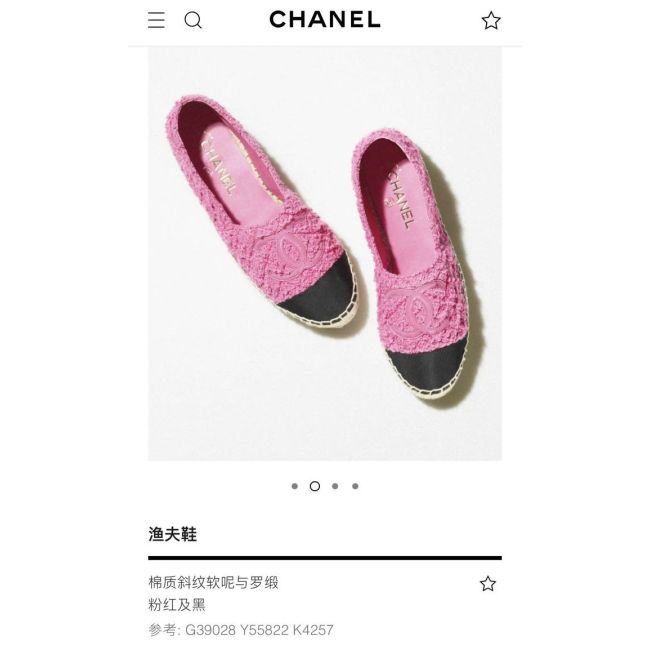Jump to the first image dot
Image resolution: width=650 pixels, height=650 pixels.
click(294, 486)
